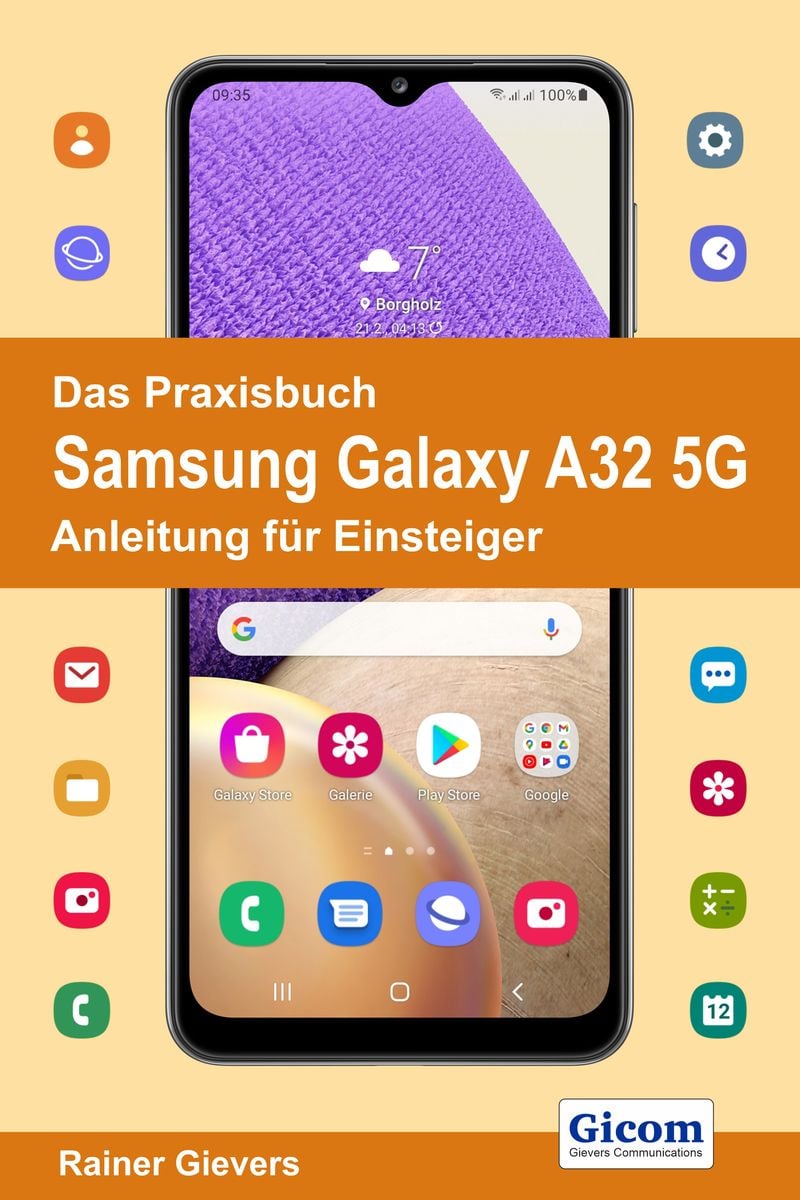
Task: Open the Settings gear icon
Action: pyautogui.click(x=717, y=140)
